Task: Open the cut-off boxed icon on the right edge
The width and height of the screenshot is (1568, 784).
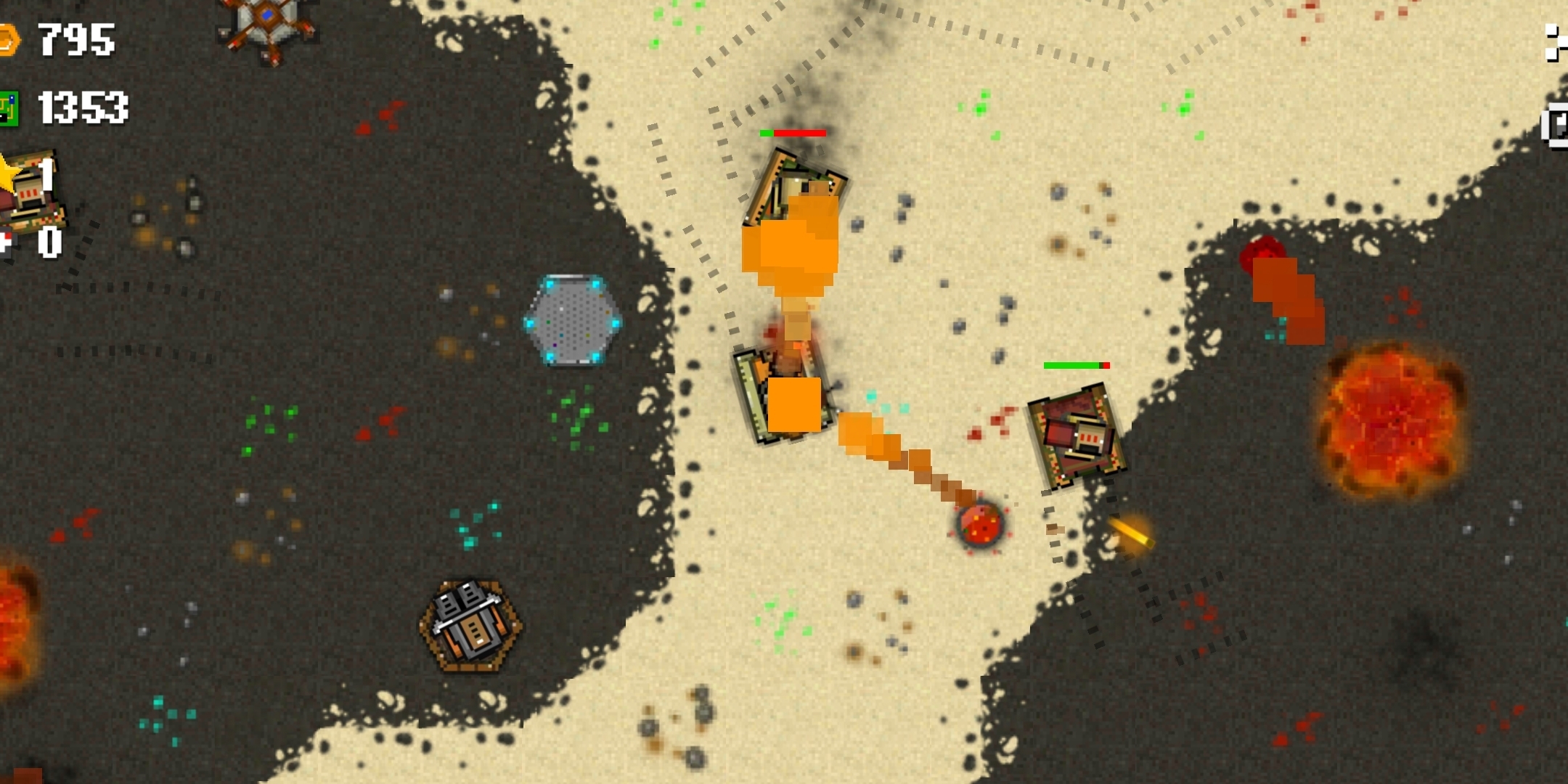Action: (x=1556, y=126)
